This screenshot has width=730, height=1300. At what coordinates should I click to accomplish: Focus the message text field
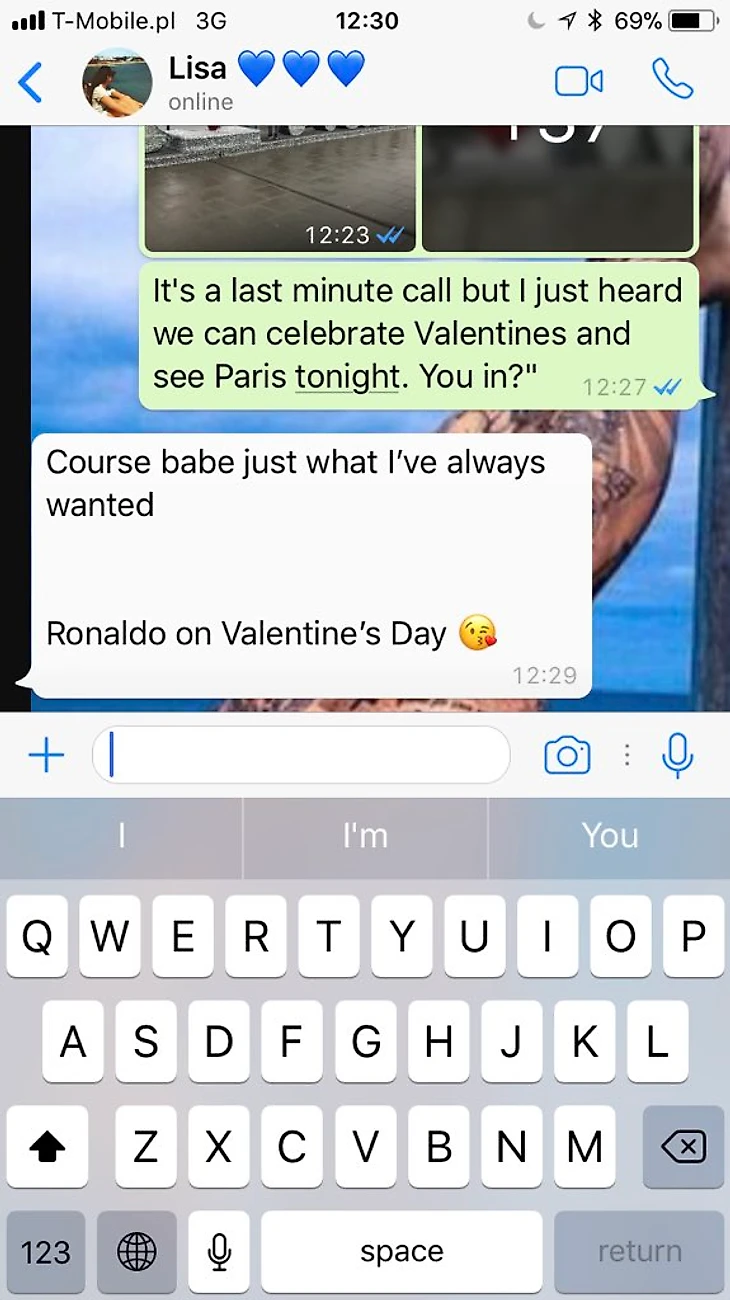pos(300,755)
